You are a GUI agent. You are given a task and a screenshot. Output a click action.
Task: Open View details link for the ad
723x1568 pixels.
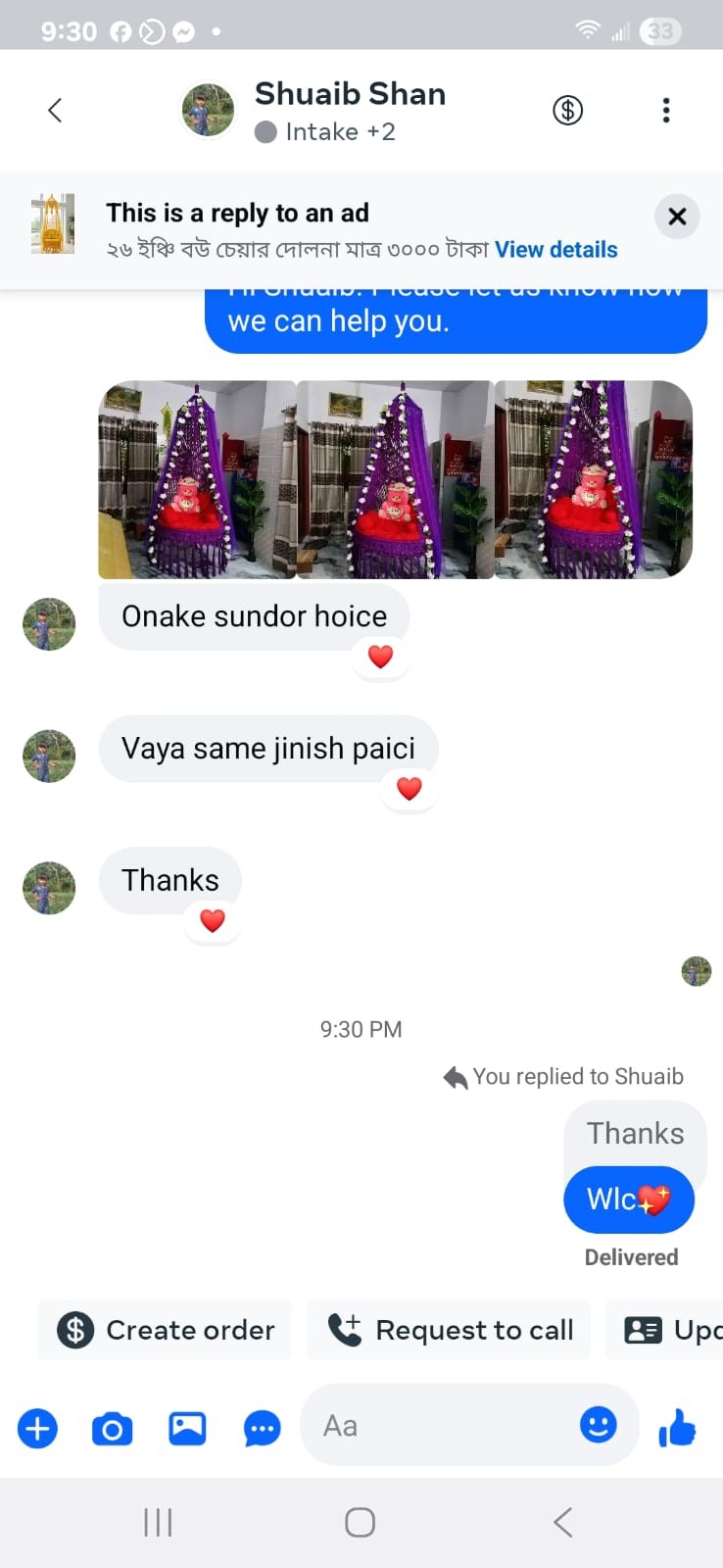tap(555, 250)
